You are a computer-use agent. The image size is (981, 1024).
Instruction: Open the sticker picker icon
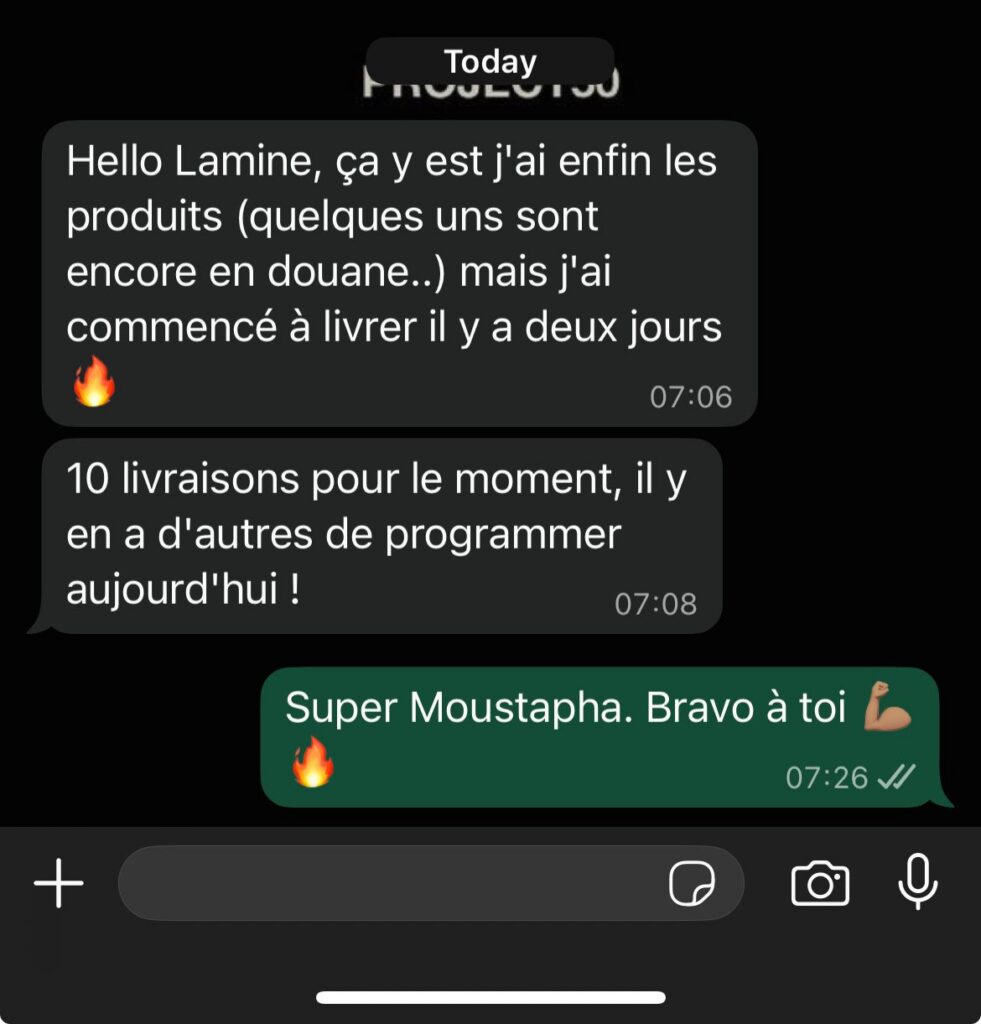click(x=691, y=884)
